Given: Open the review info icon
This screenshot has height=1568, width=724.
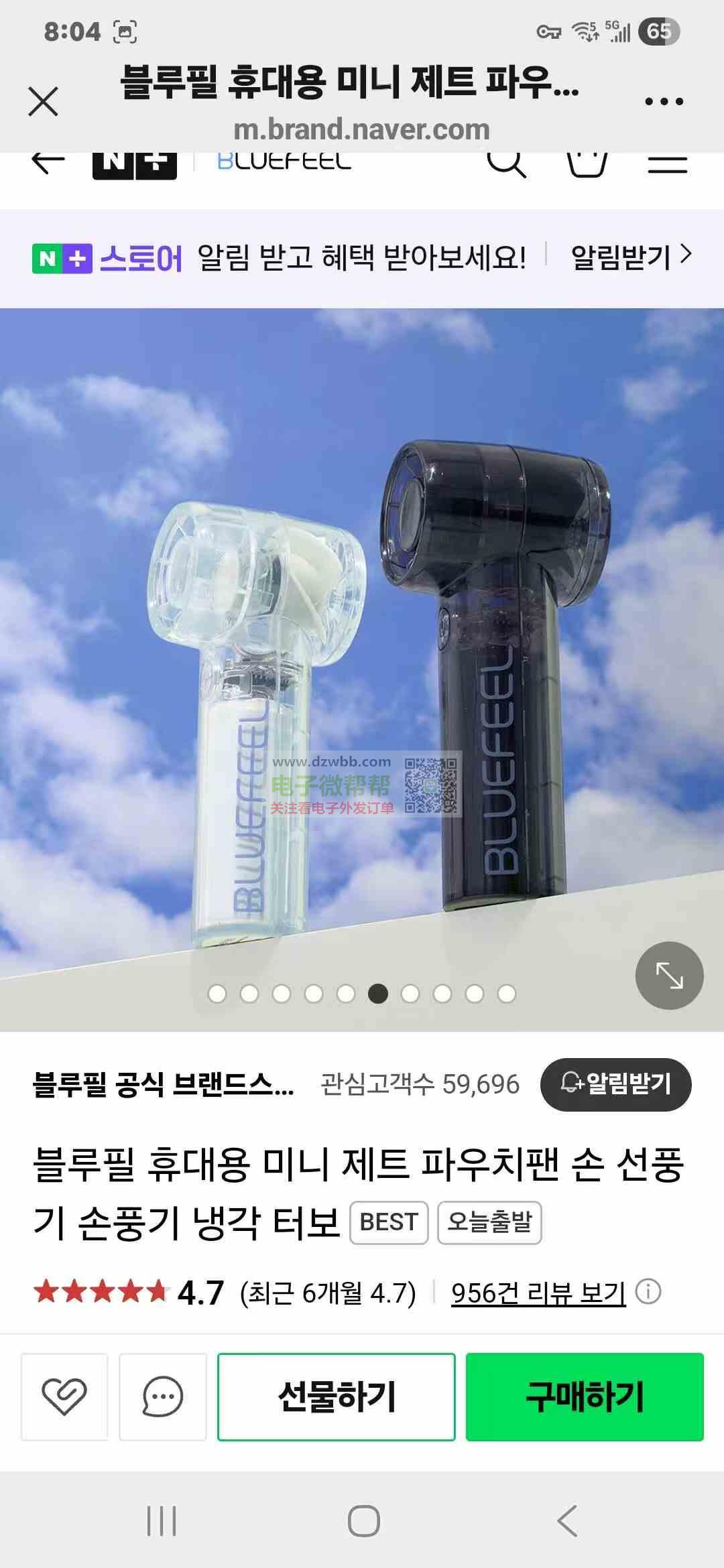Looking at the screenshot, I should tap(648, 1291).
